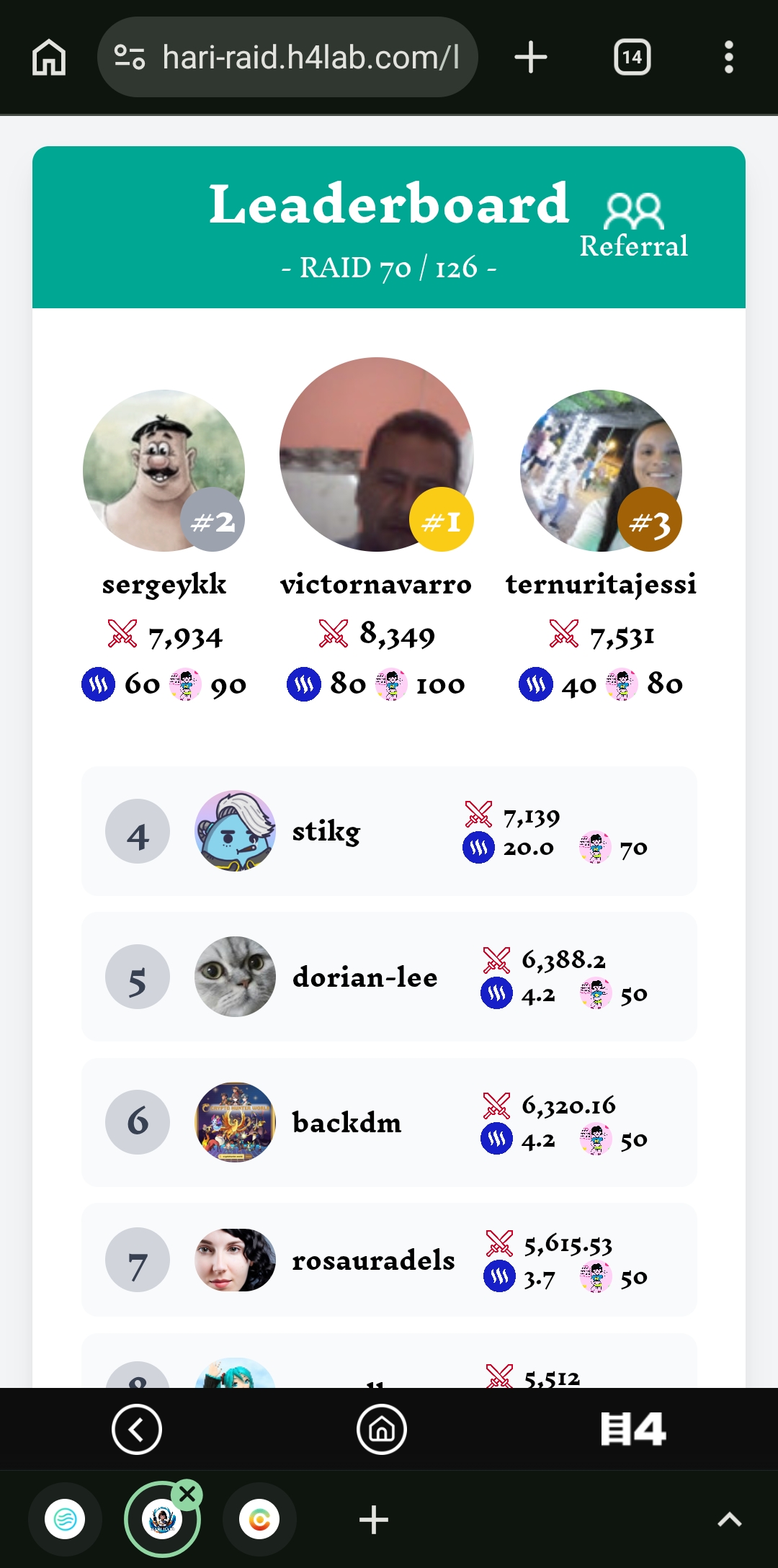Open the H4 lab logo button
The width and height of the screenshot is (778, 1568).
[633, 1429]
